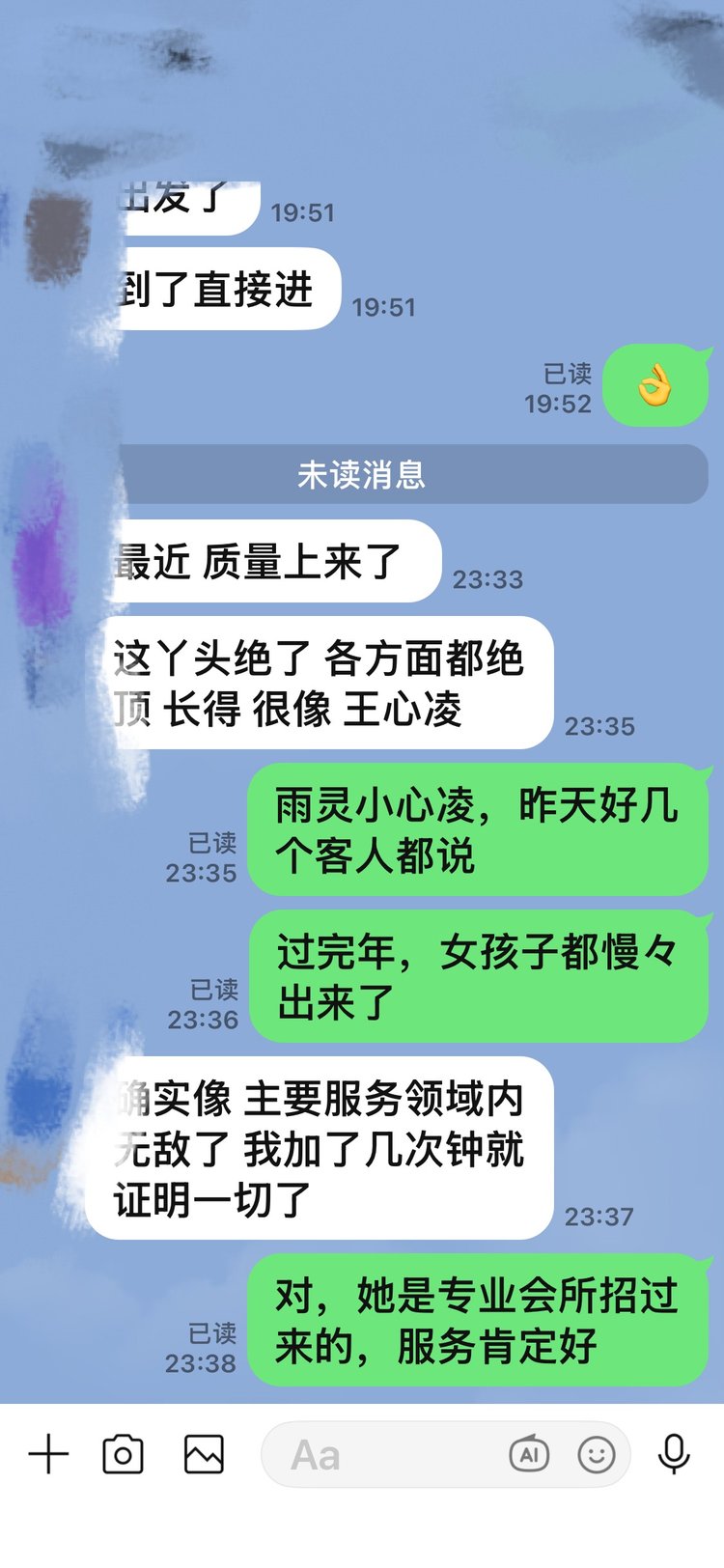Open the AI assistant in input field
The width and height of the screenshot is (724, 1568).
pyautogui.click(x=529, y=1454)
